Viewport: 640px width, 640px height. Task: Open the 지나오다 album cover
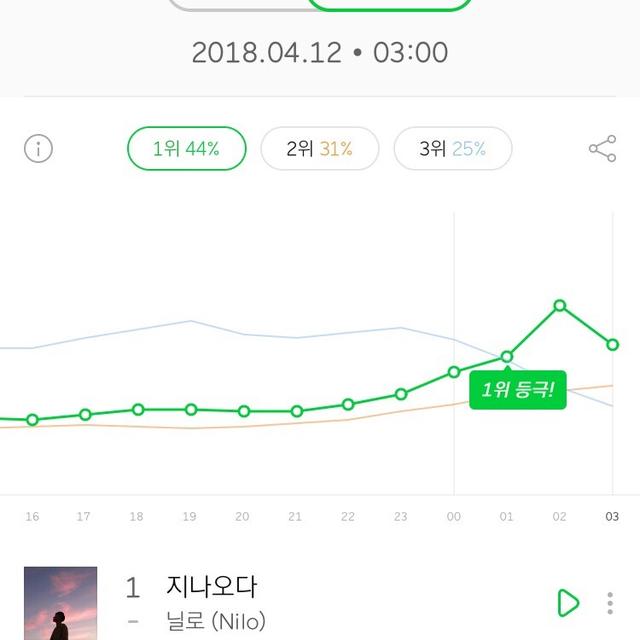[x=60, y=603]
